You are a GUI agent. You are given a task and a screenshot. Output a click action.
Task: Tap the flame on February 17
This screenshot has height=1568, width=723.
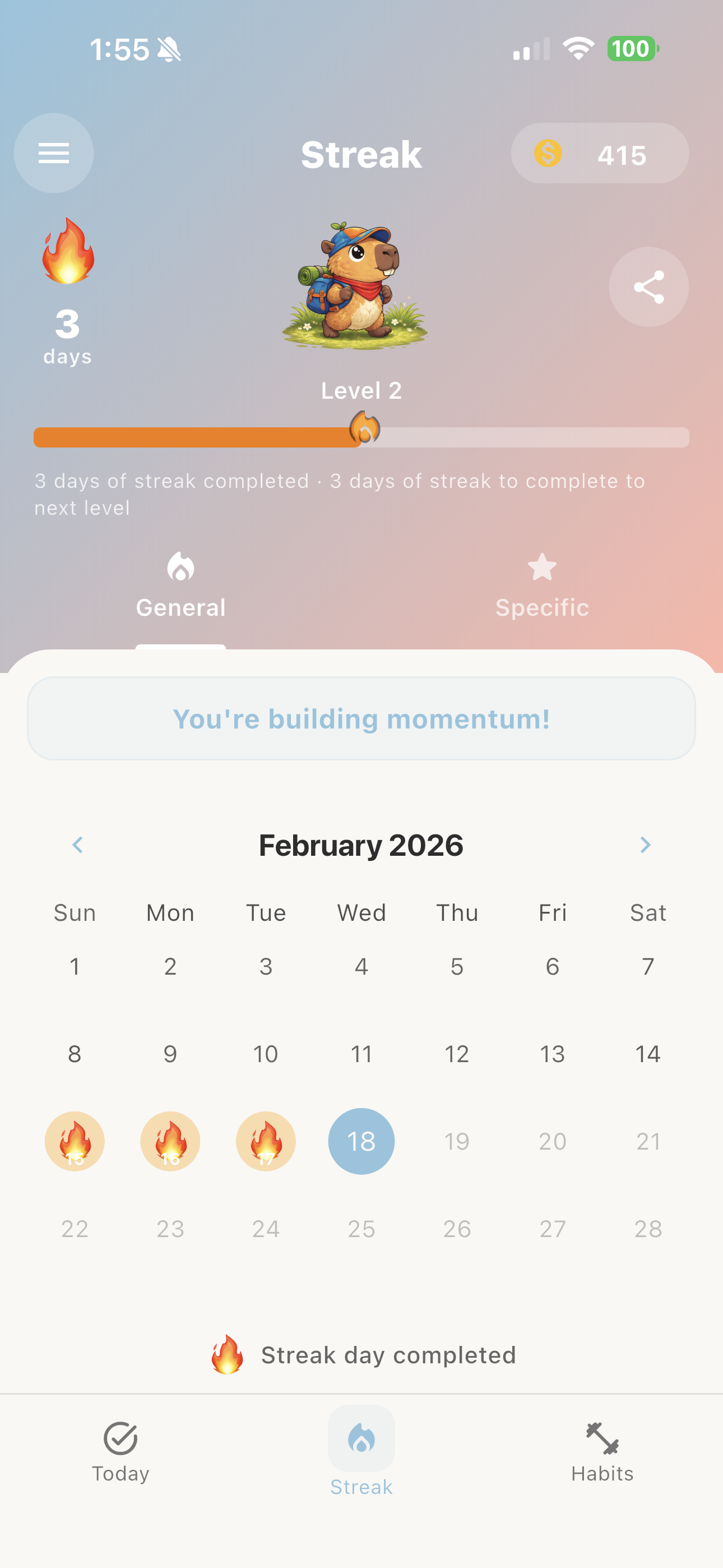coord(265,1141)
